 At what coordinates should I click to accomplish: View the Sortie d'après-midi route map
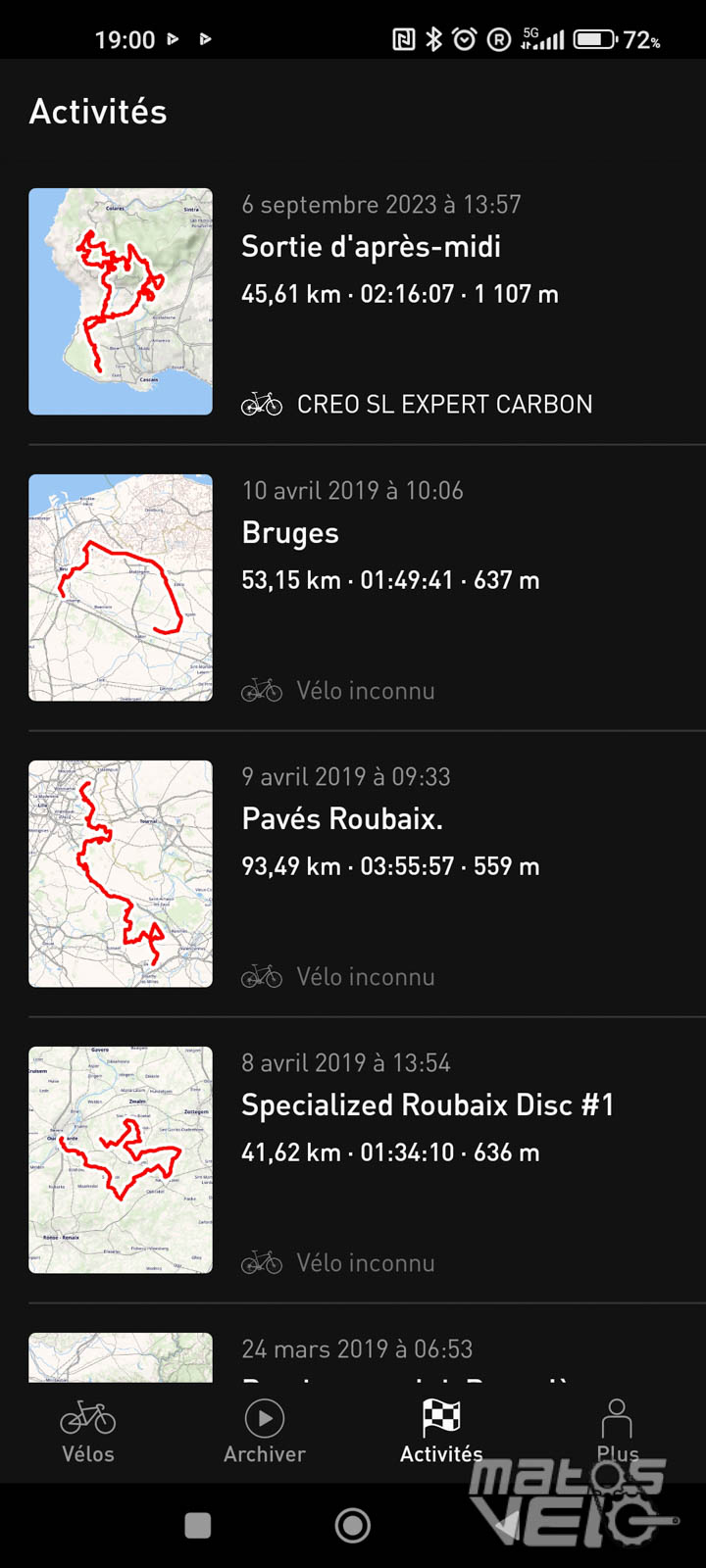click(x=121, y=302)
